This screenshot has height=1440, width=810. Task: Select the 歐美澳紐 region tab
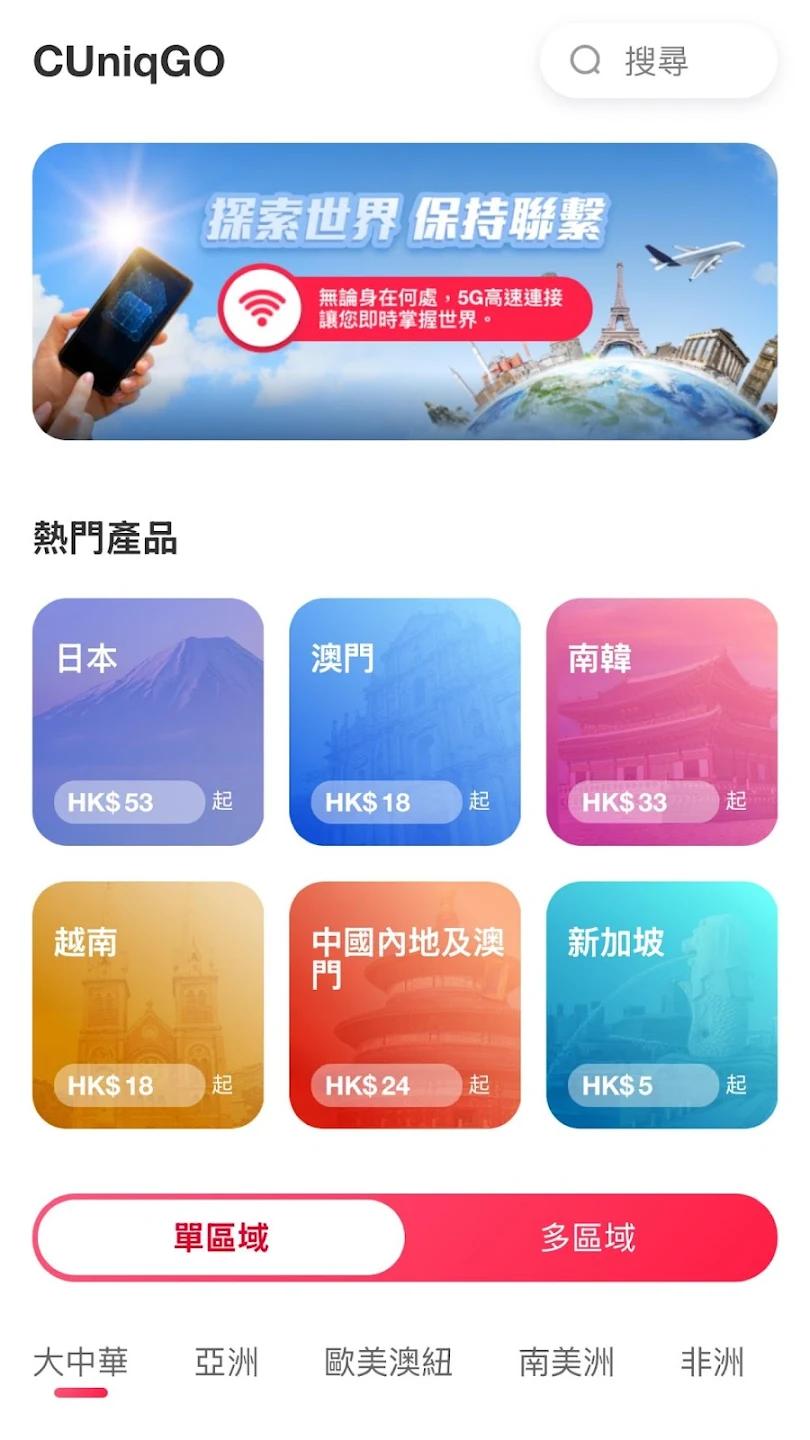point(389,1359)
